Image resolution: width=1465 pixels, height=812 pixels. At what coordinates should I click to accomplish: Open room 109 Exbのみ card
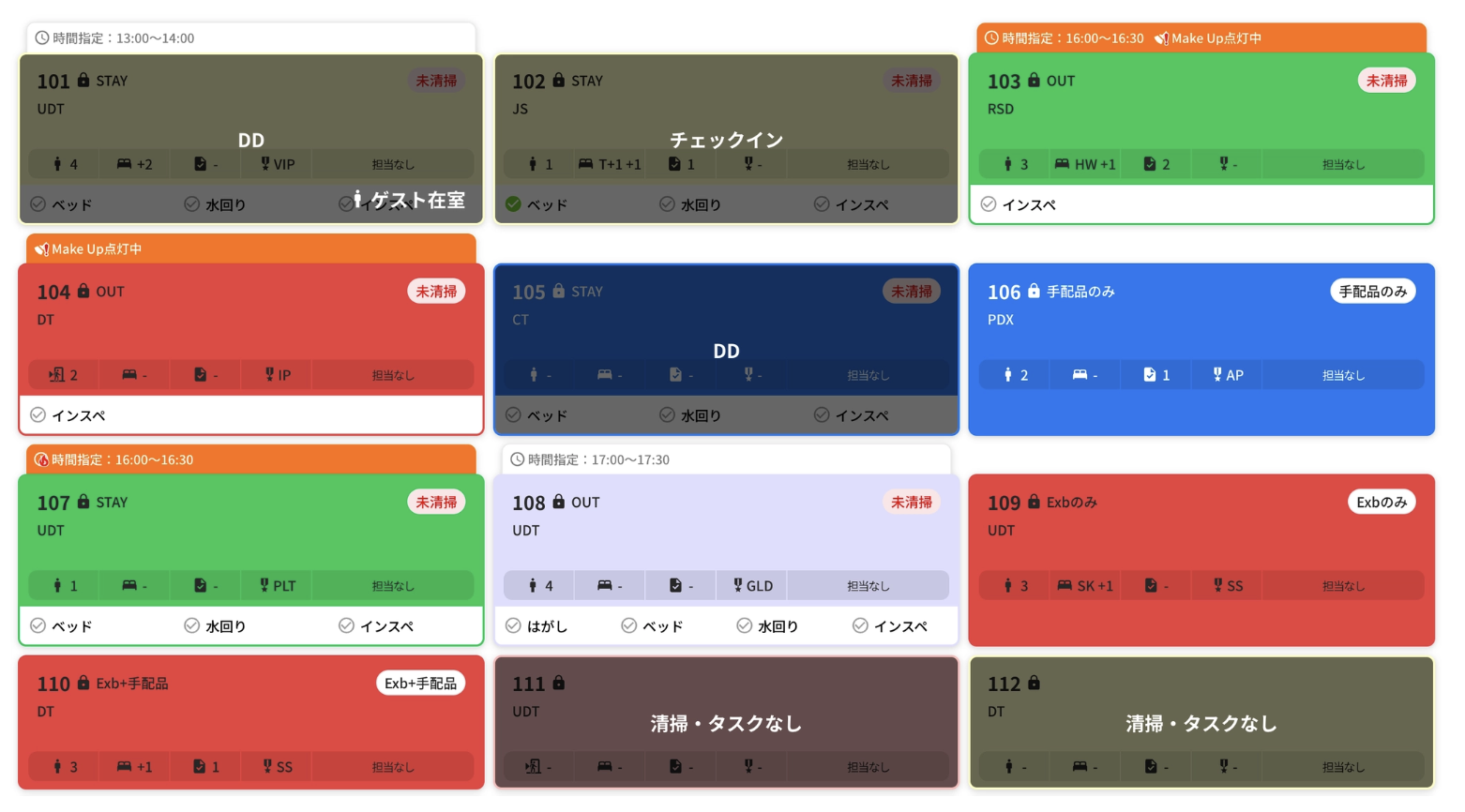click(x=1201, y=560)
